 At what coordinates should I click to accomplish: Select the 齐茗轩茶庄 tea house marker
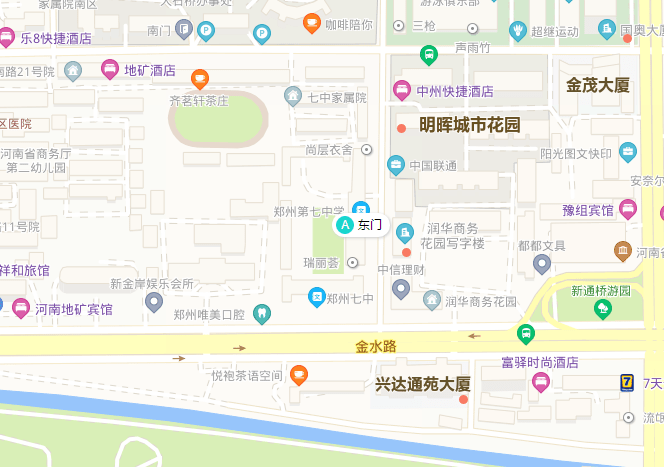coord(200,79)
